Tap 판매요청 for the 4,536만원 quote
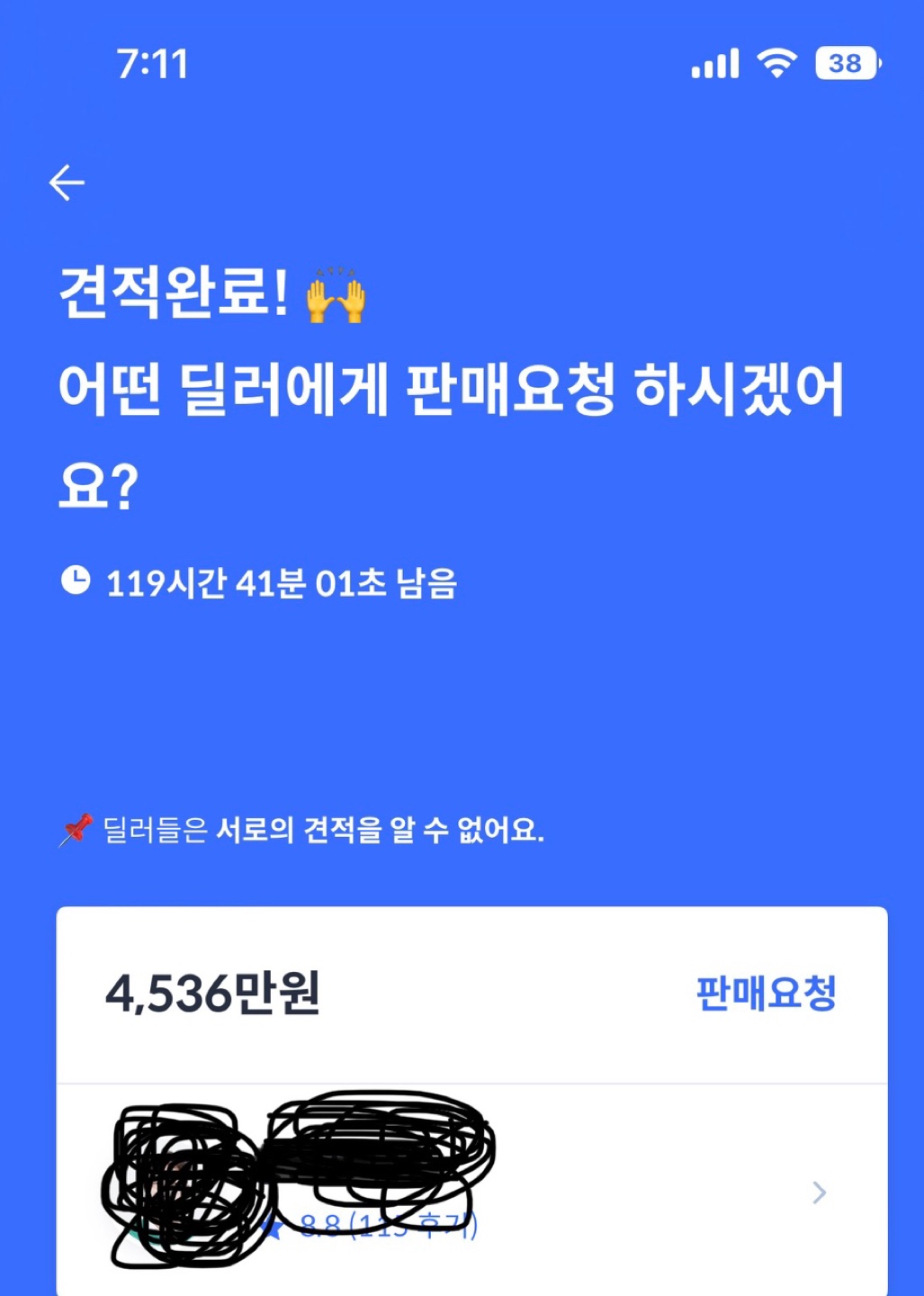Screen dimensions: 924x1296 [x=767, y=994]
